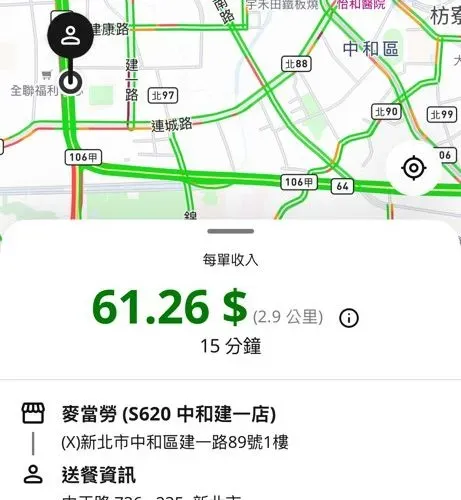Open the earnings info icon
The height and width of the screenshot is (500, 461).
(349, 318)
